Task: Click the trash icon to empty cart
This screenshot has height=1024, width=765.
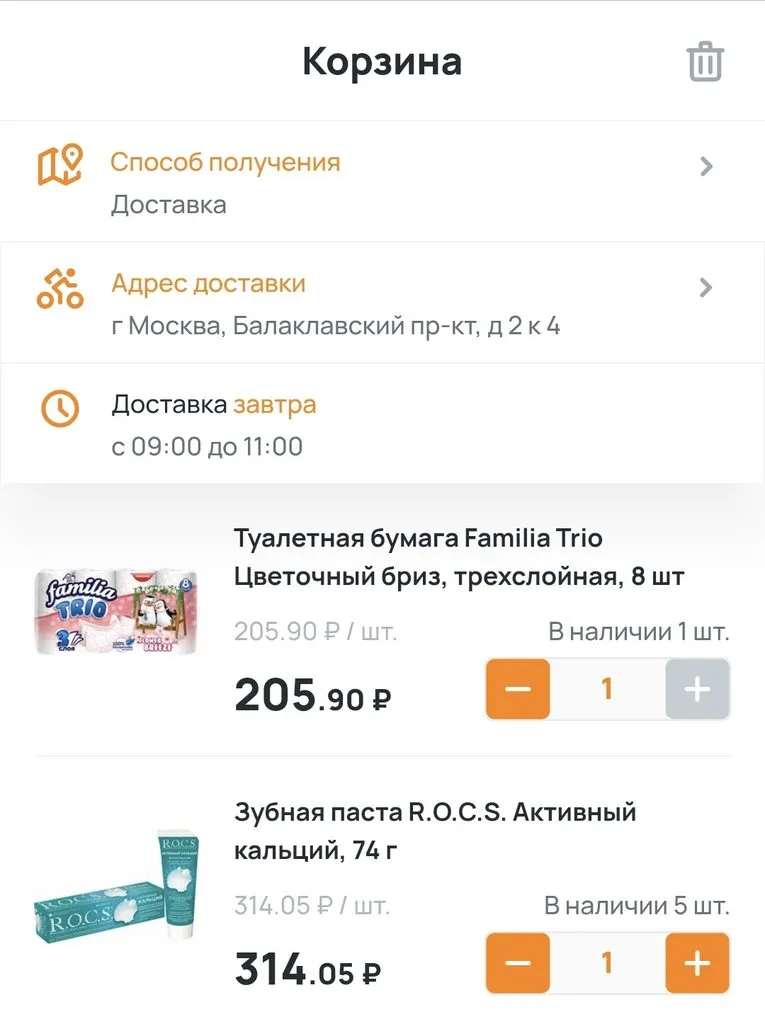Action: pos(705,61)
